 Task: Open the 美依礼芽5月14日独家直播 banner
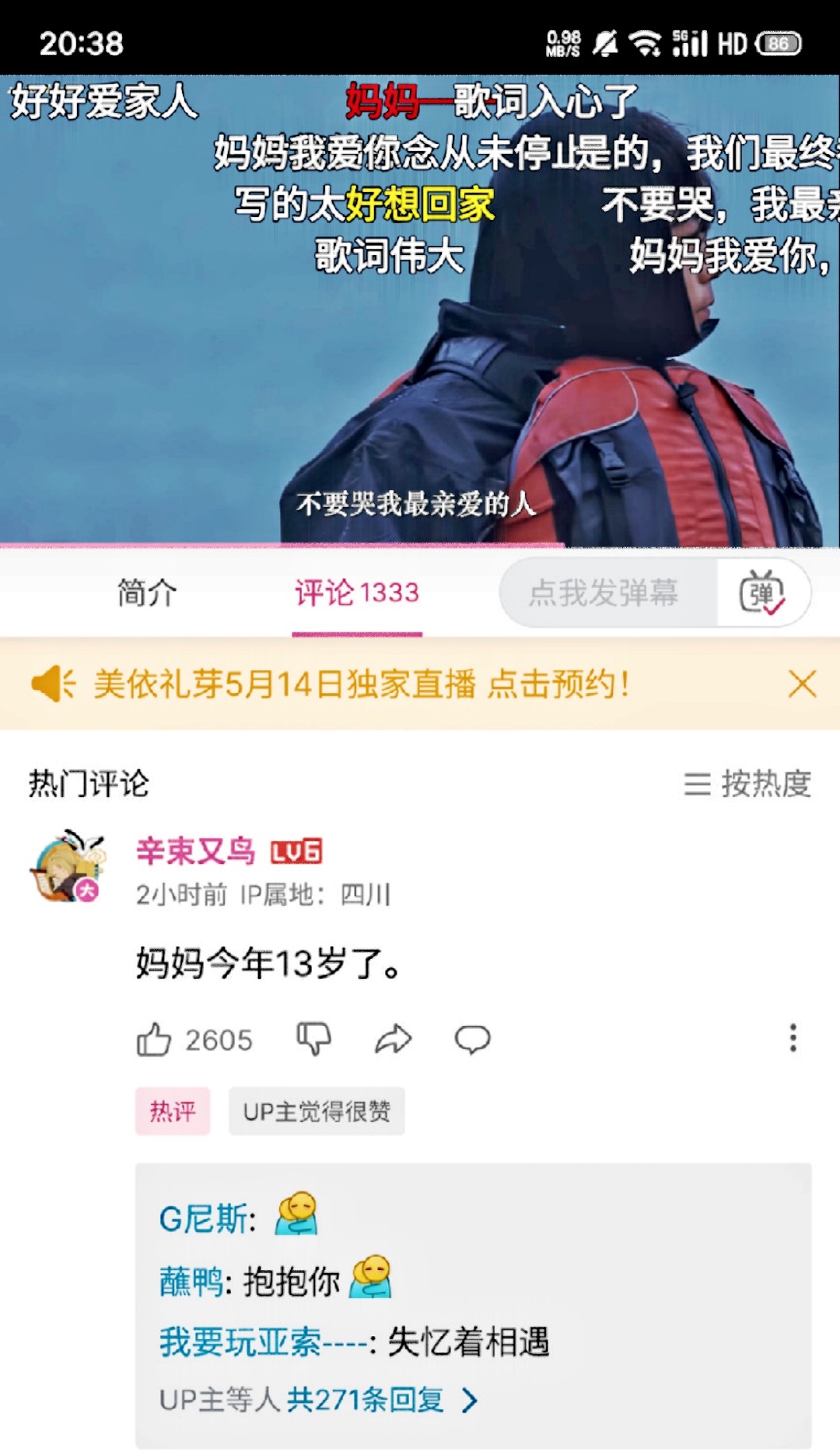(x=362, y=684)
